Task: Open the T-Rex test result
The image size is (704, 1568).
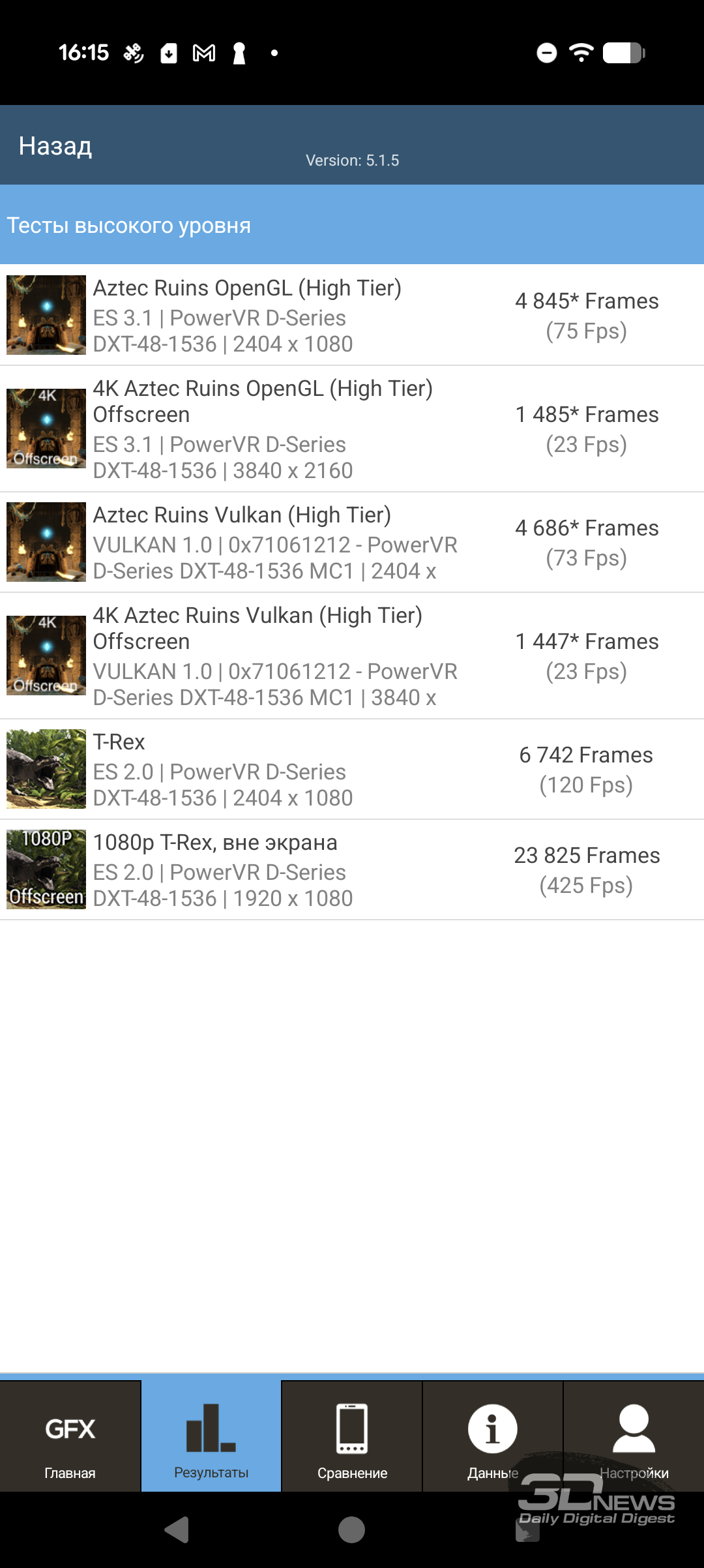Action: (352, 769)
